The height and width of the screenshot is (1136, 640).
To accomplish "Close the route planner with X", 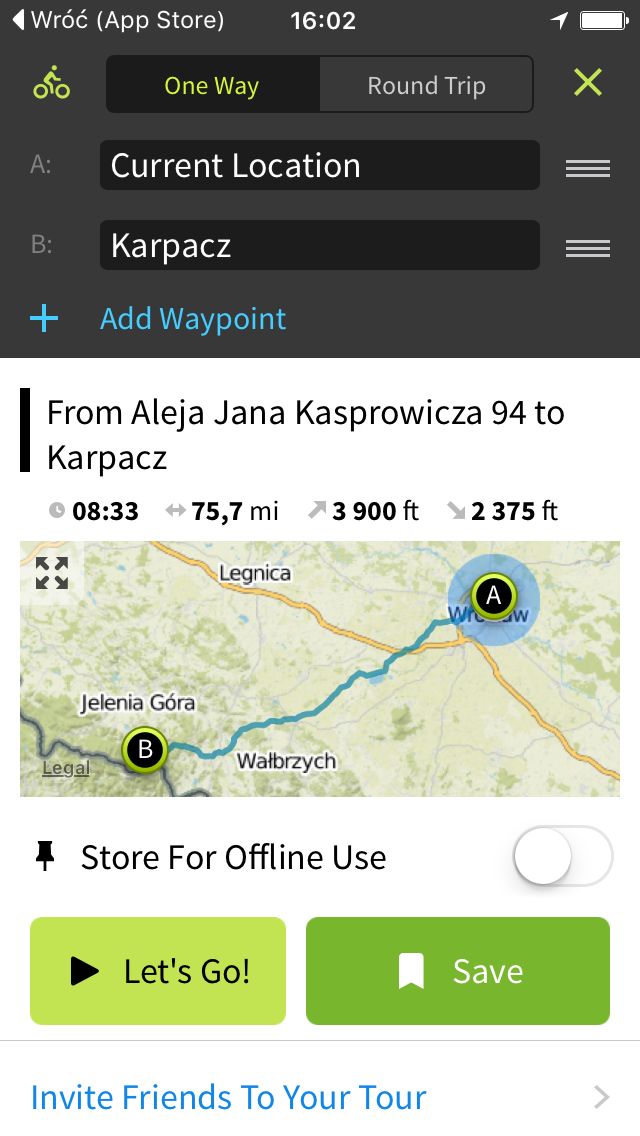I will point(588,83).
